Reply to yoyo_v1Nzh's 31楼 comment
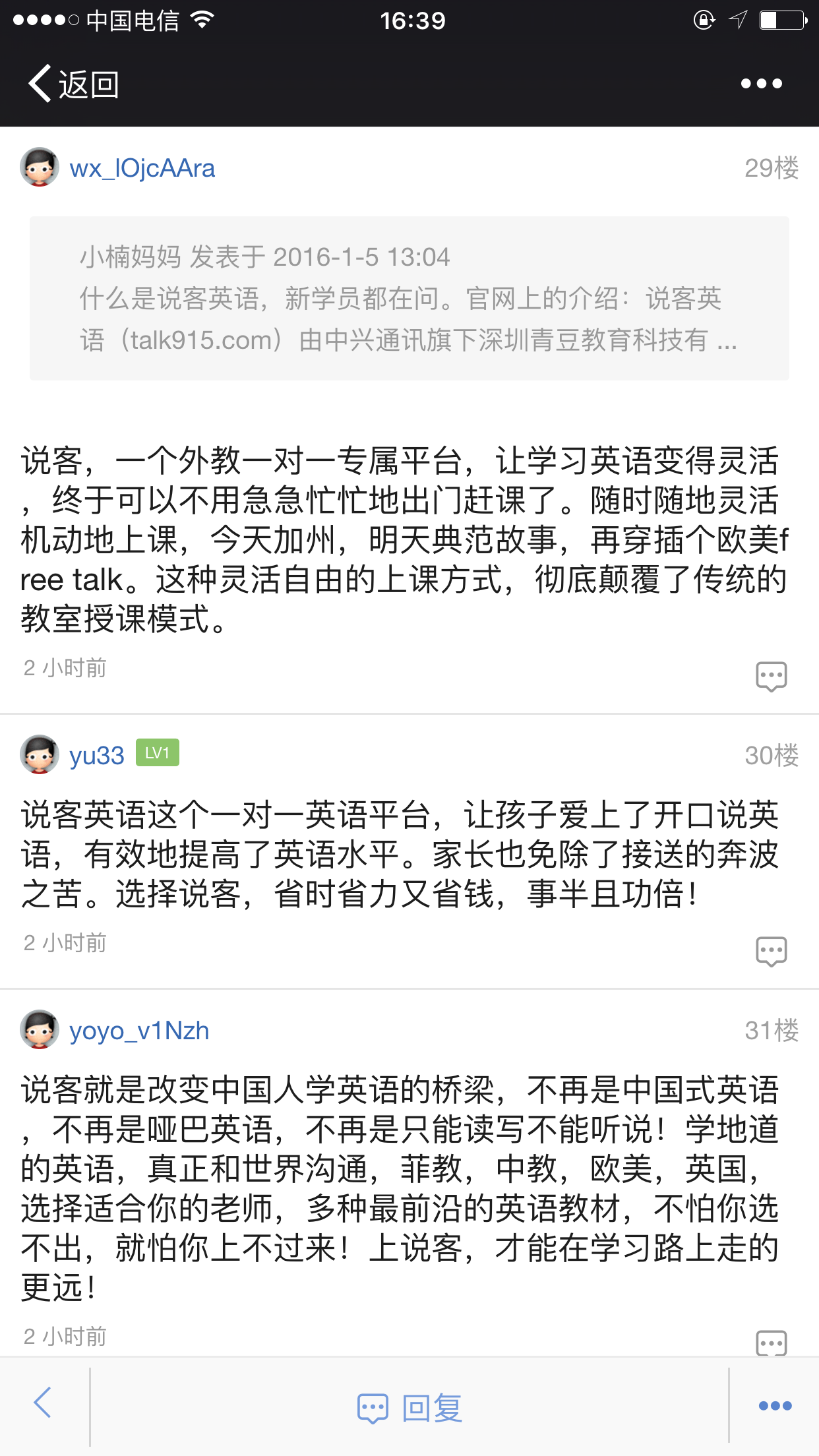The height and width of the screenshot is (1456, 819). [x=771, y=1342]
